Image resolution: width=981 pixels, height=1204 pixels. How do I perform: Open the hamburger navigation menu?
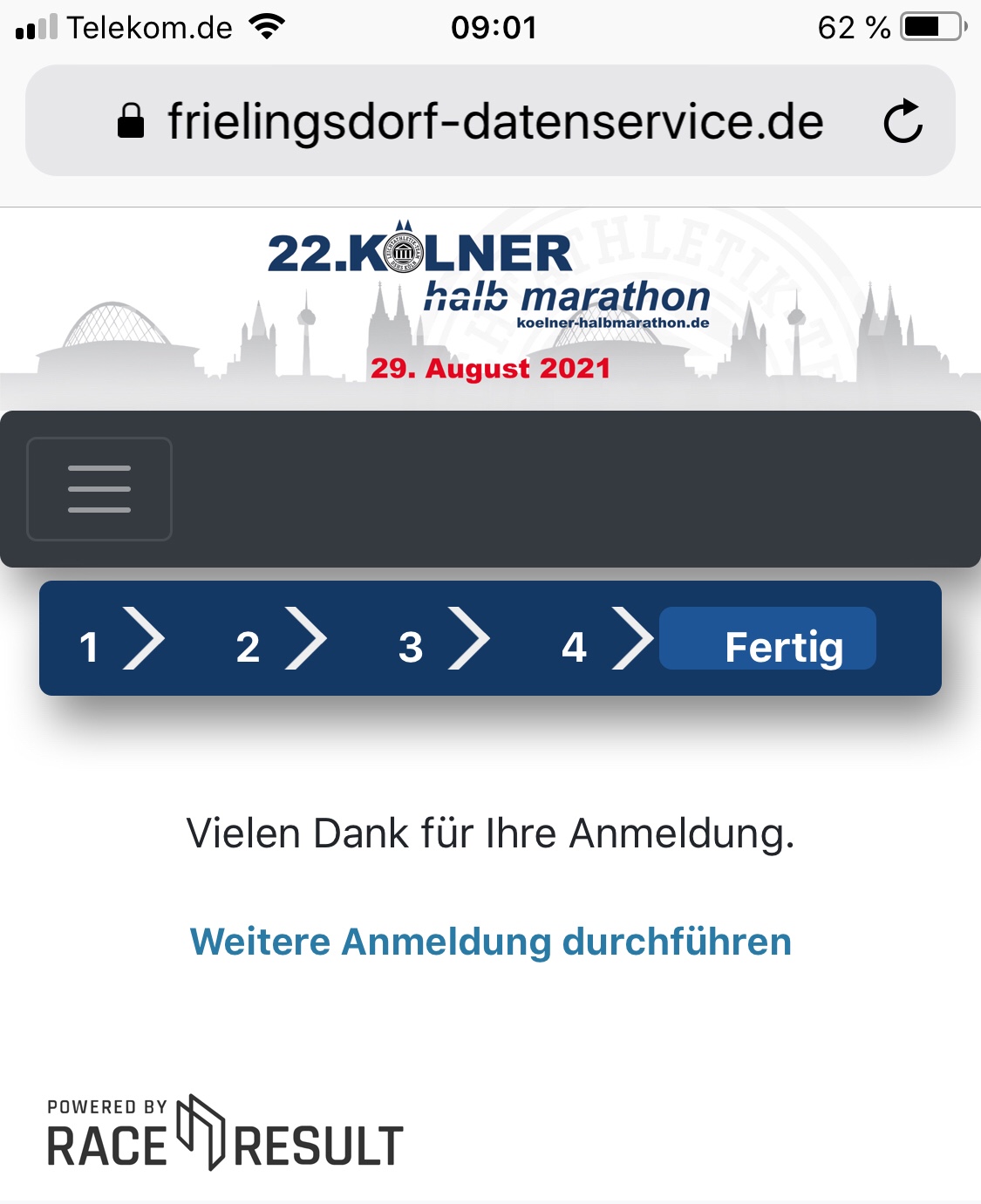click(99, 489)
